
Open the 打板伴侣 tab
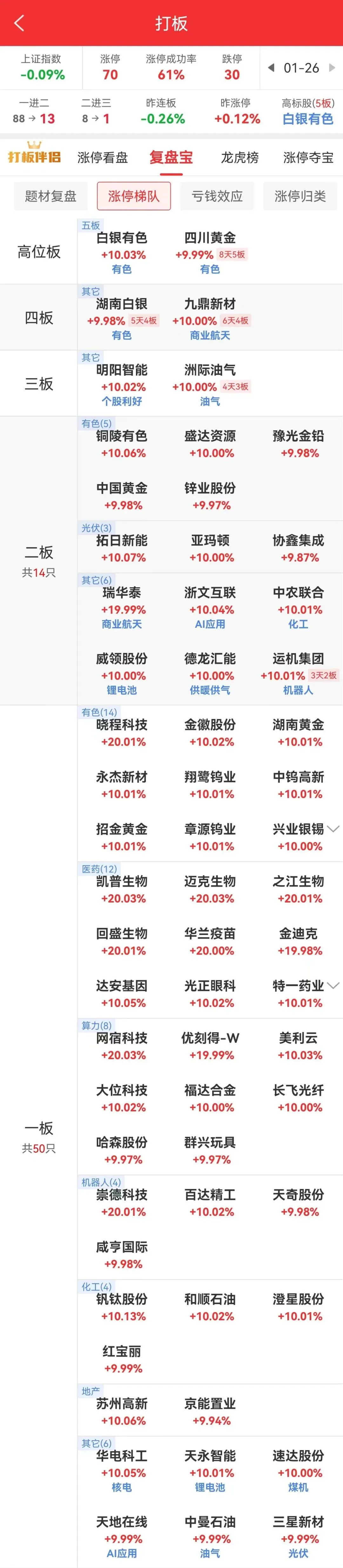pos(34,156)
